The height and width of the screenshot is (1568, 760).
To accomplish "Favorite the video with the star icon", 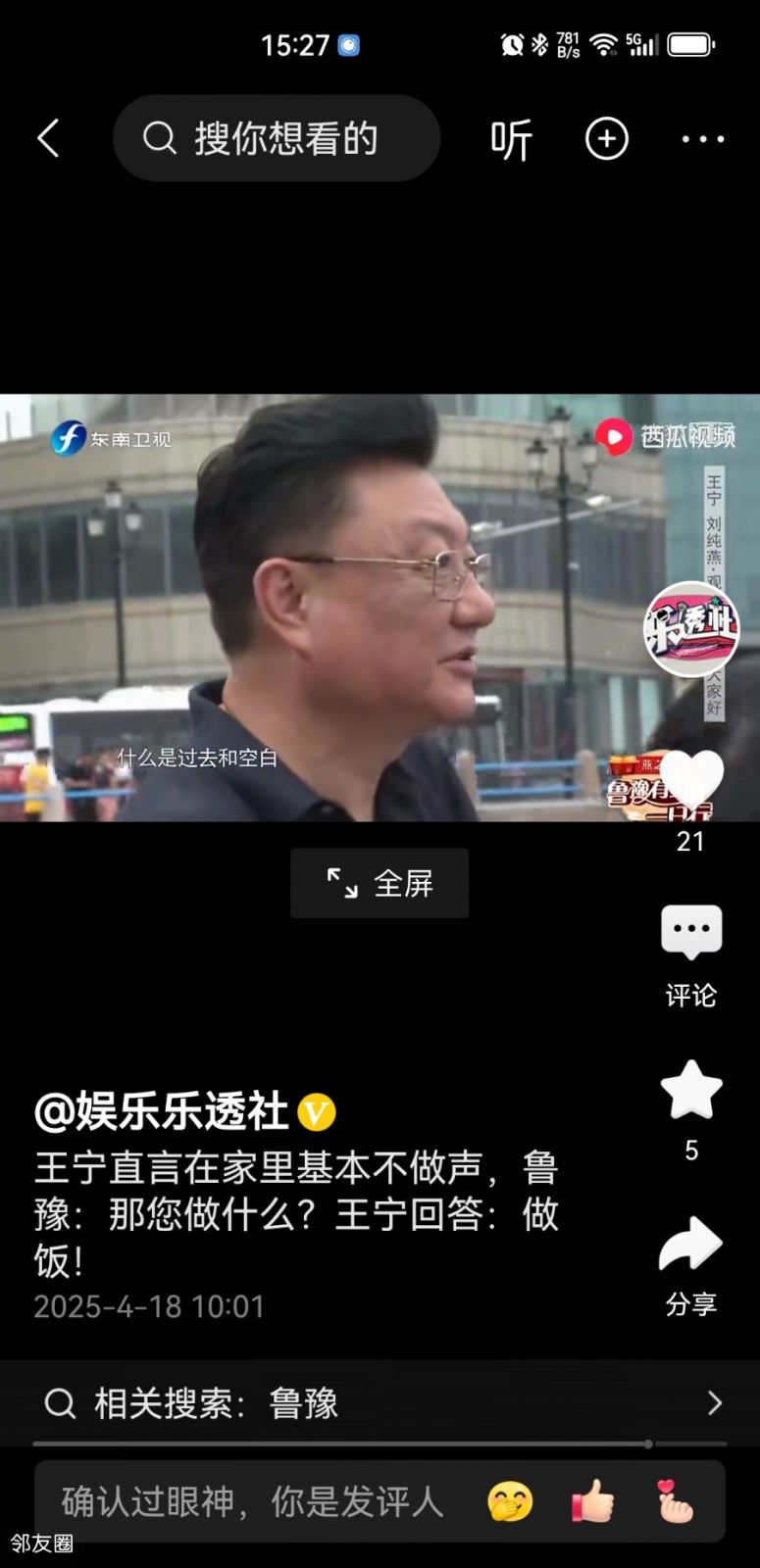I will coord(691,1090).
